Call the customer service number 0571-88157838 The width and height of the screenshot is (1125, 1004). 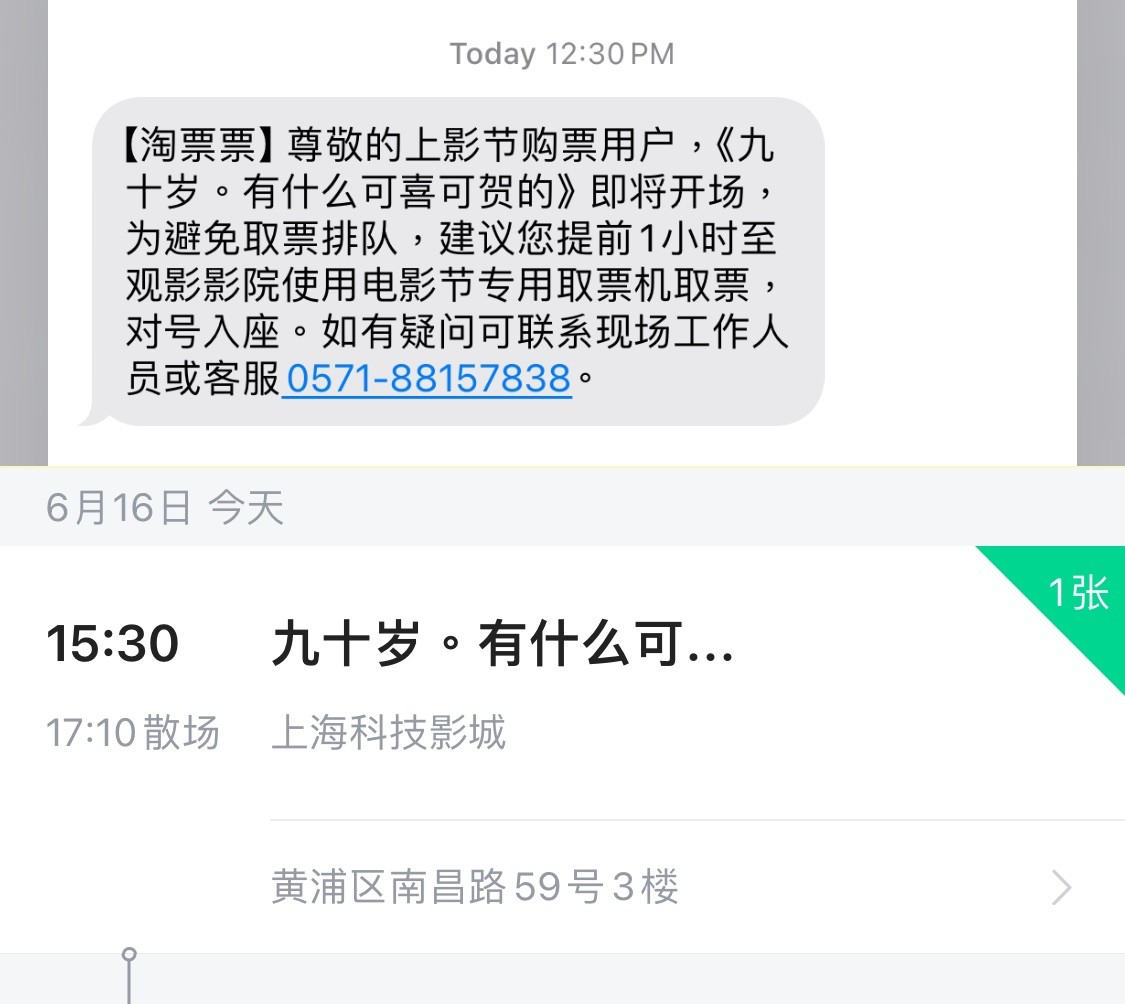428,380
